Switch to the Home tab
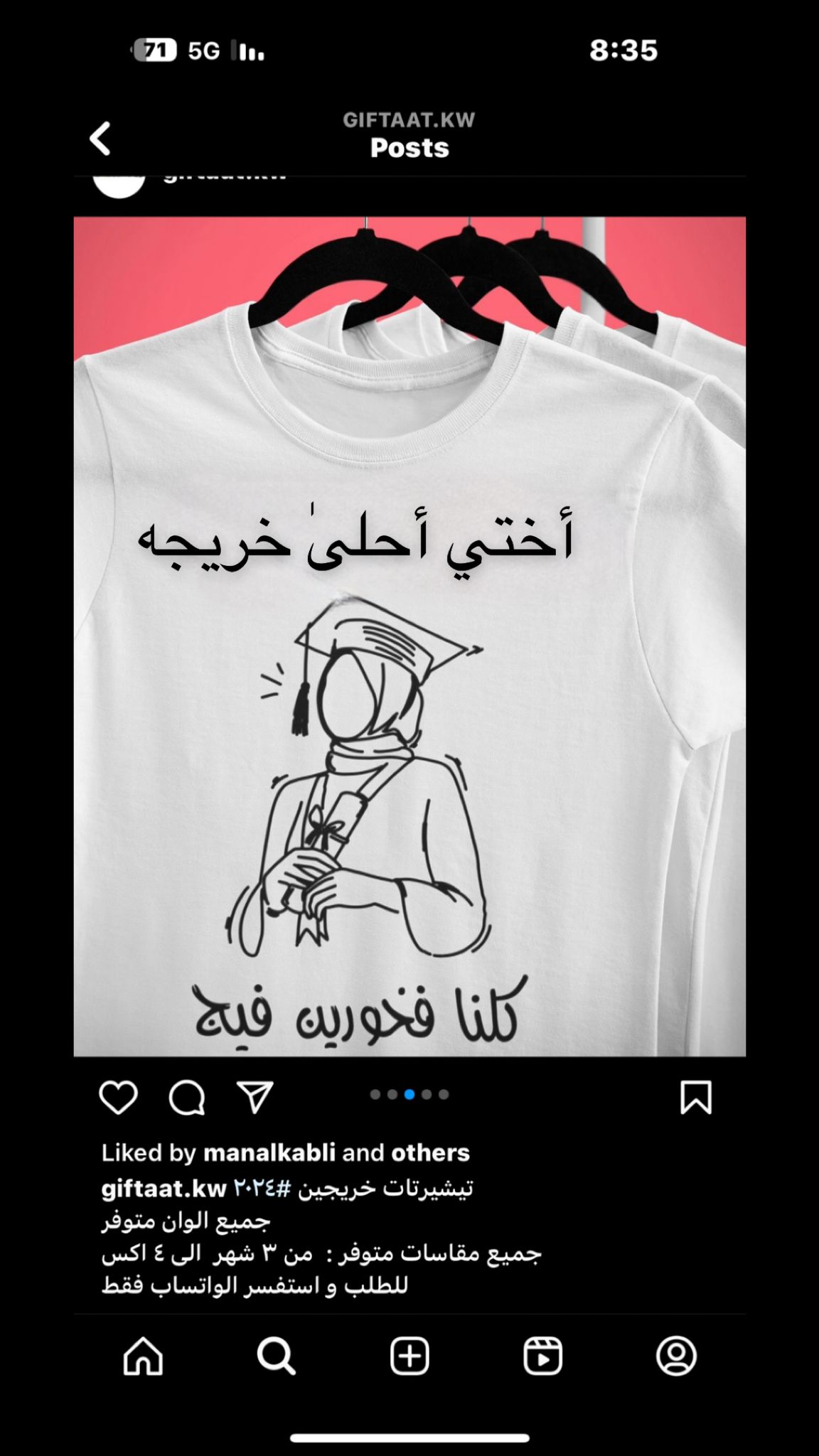 coord(144,1356)
